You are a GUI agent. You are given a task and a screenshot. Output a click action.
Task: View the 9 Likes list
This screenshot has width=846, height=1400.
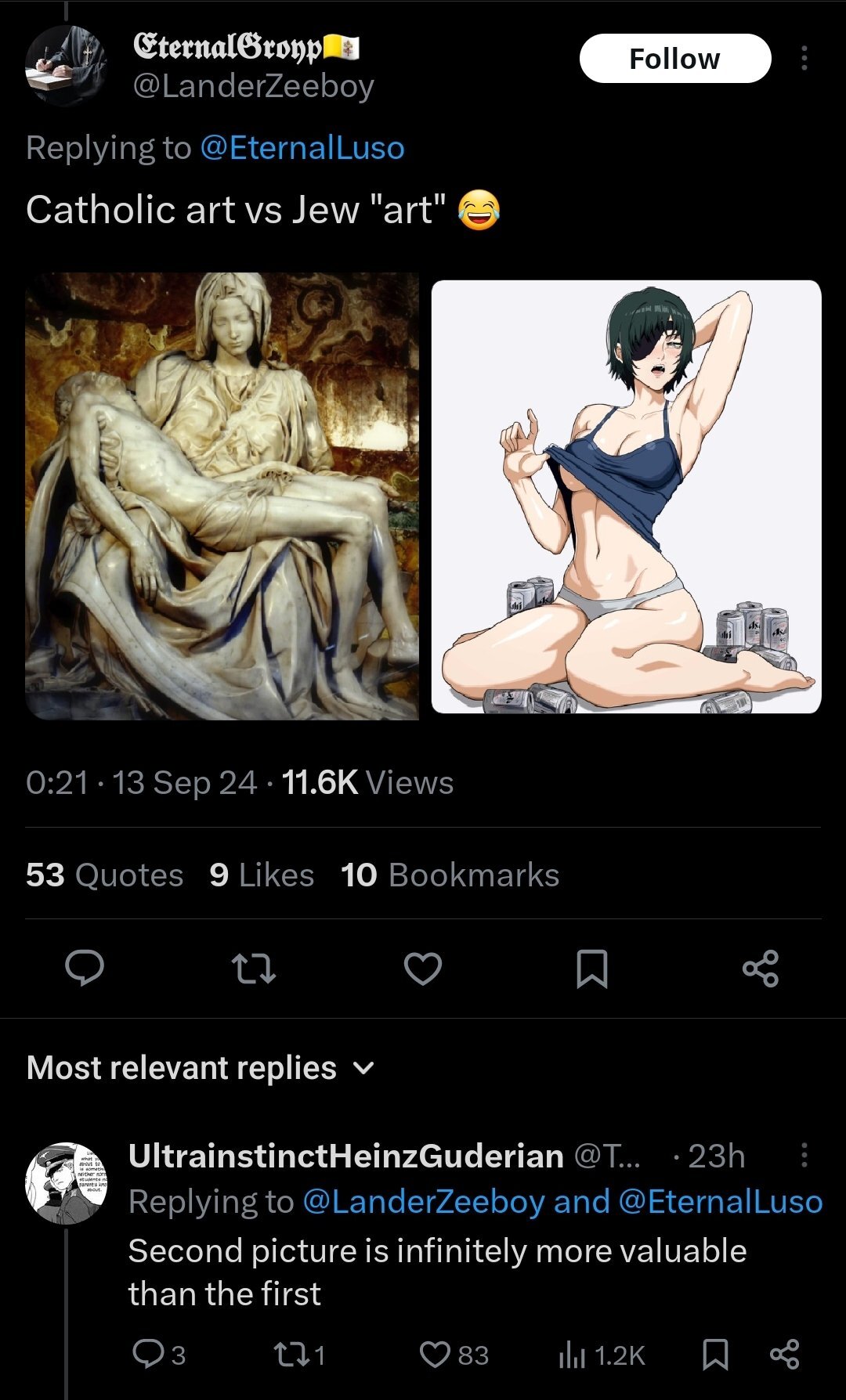click(x=262, y=875)
